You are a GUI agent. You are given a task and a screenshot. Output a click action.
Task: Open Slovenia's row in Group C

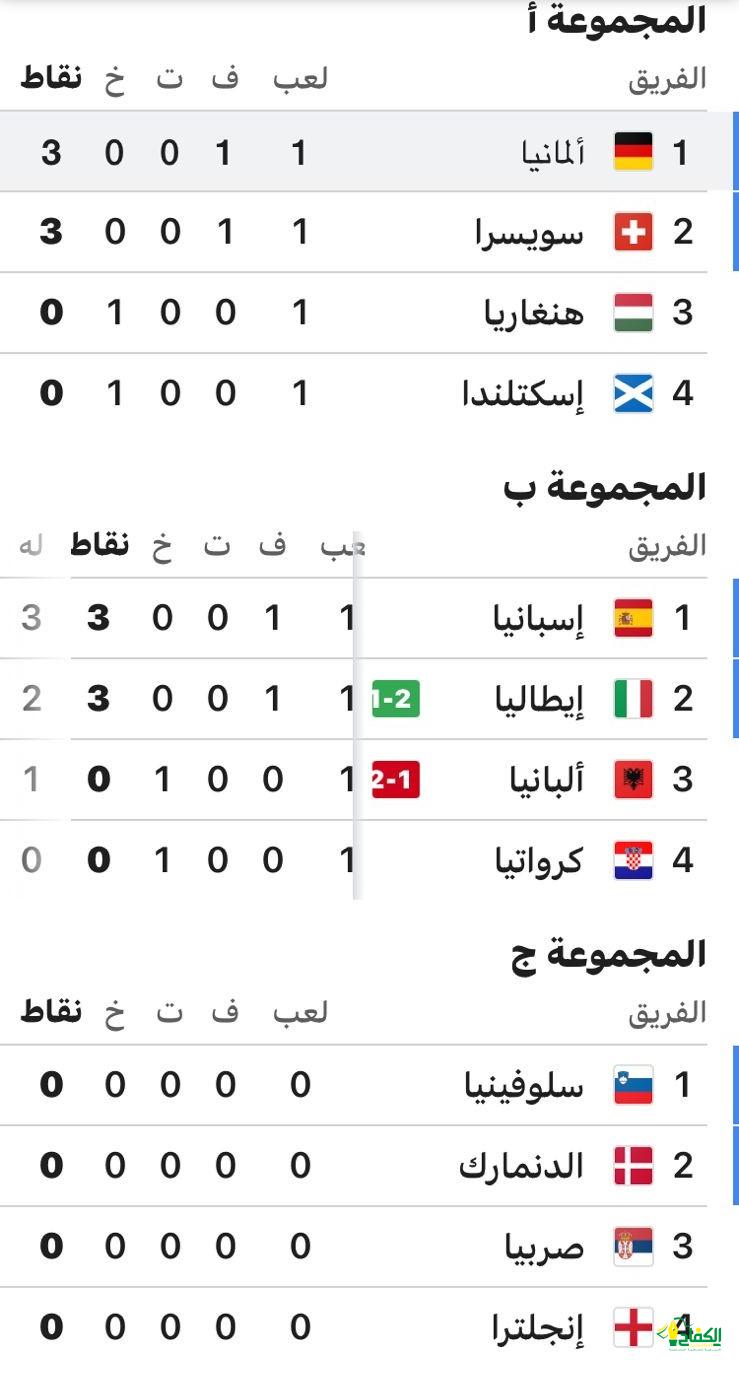click(x=524, y=1085)
